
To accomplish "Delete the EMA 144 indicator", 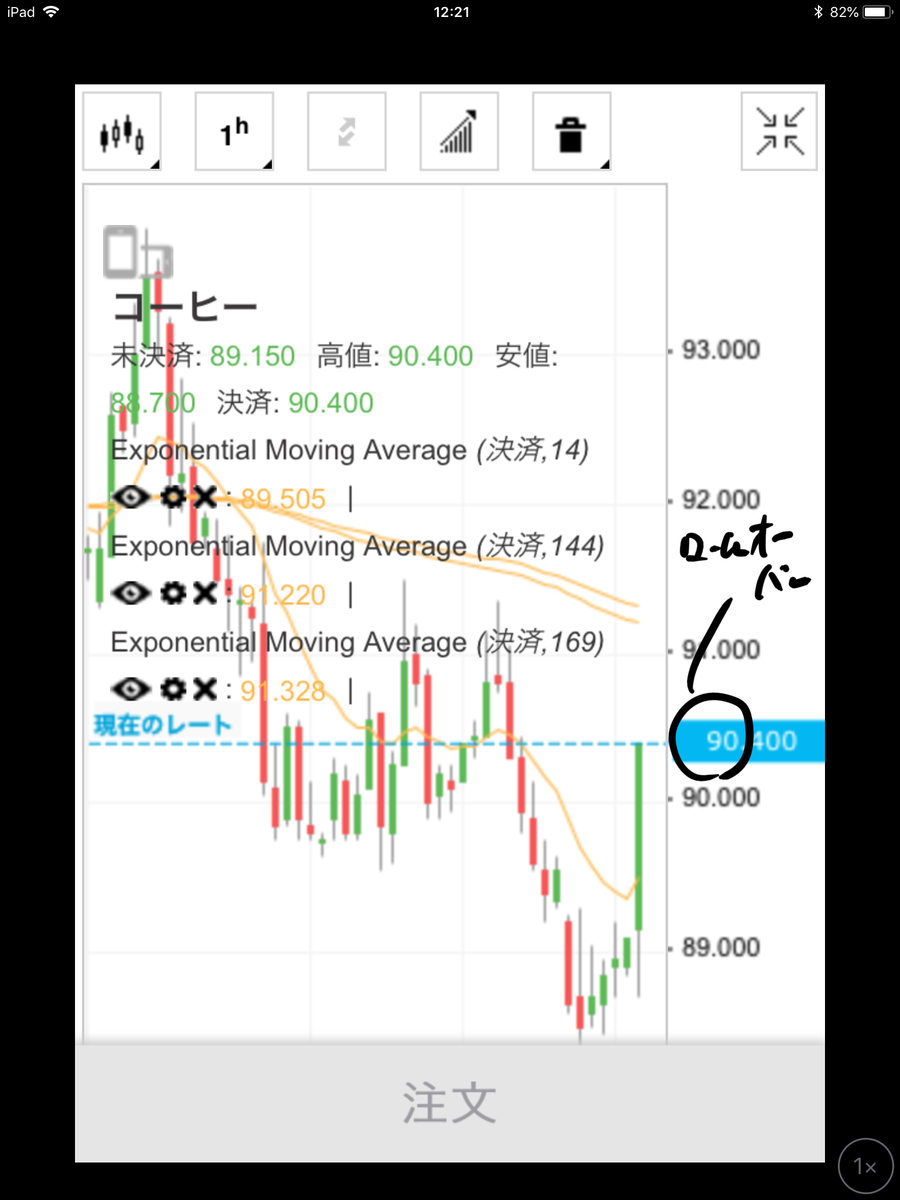I will [205, 594].
